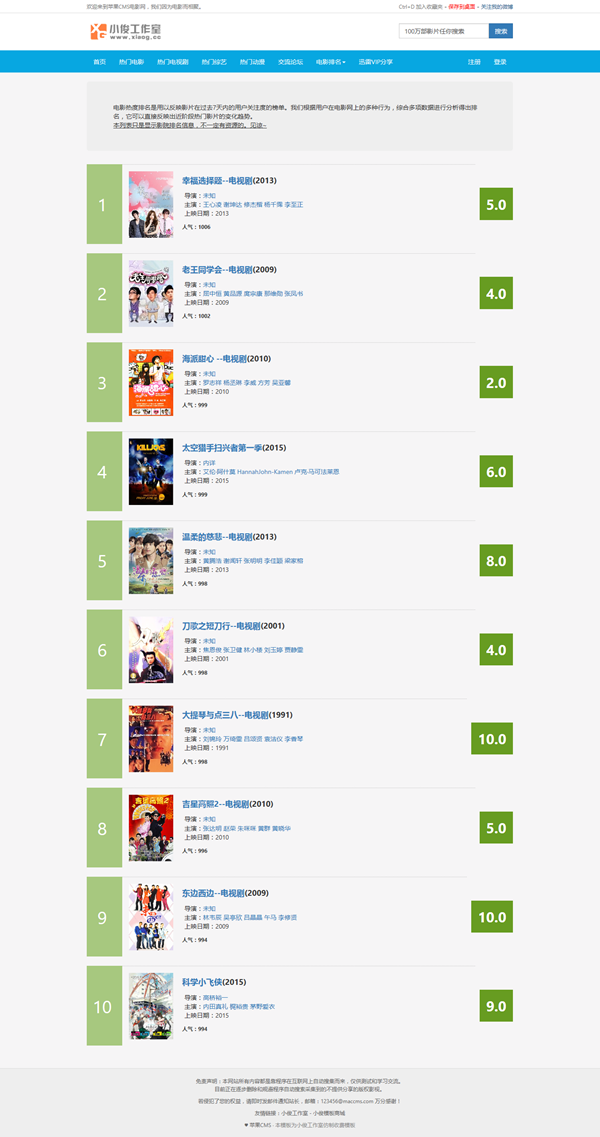Tap the 注册 register link
600x1137 pixels.
(x=474, y=62)
